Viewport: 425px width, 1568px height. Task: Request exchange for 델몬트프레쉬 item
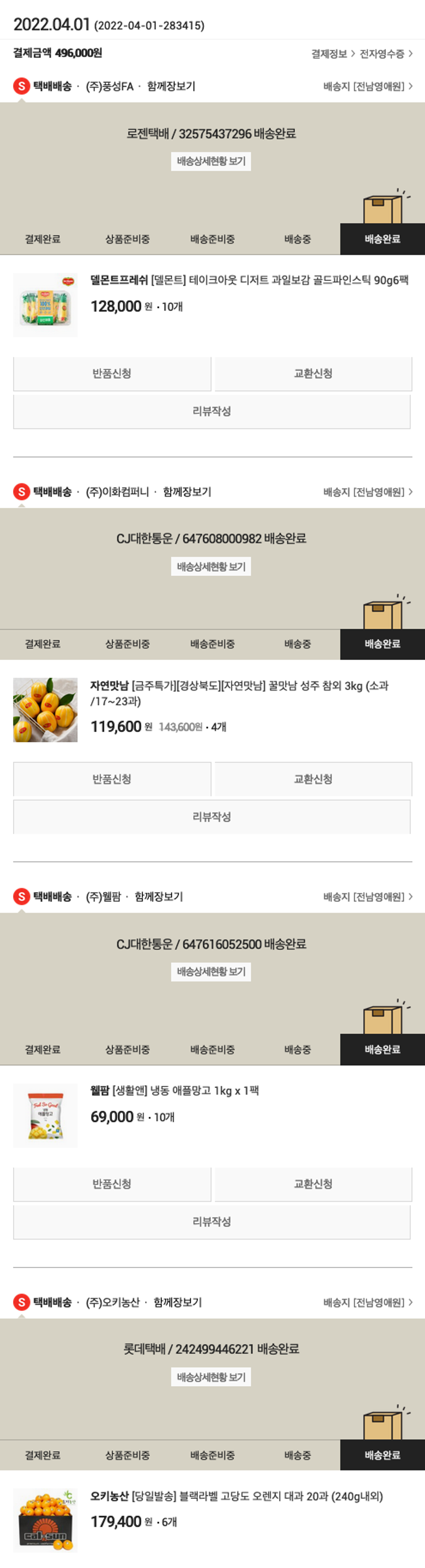coord(313,373)
